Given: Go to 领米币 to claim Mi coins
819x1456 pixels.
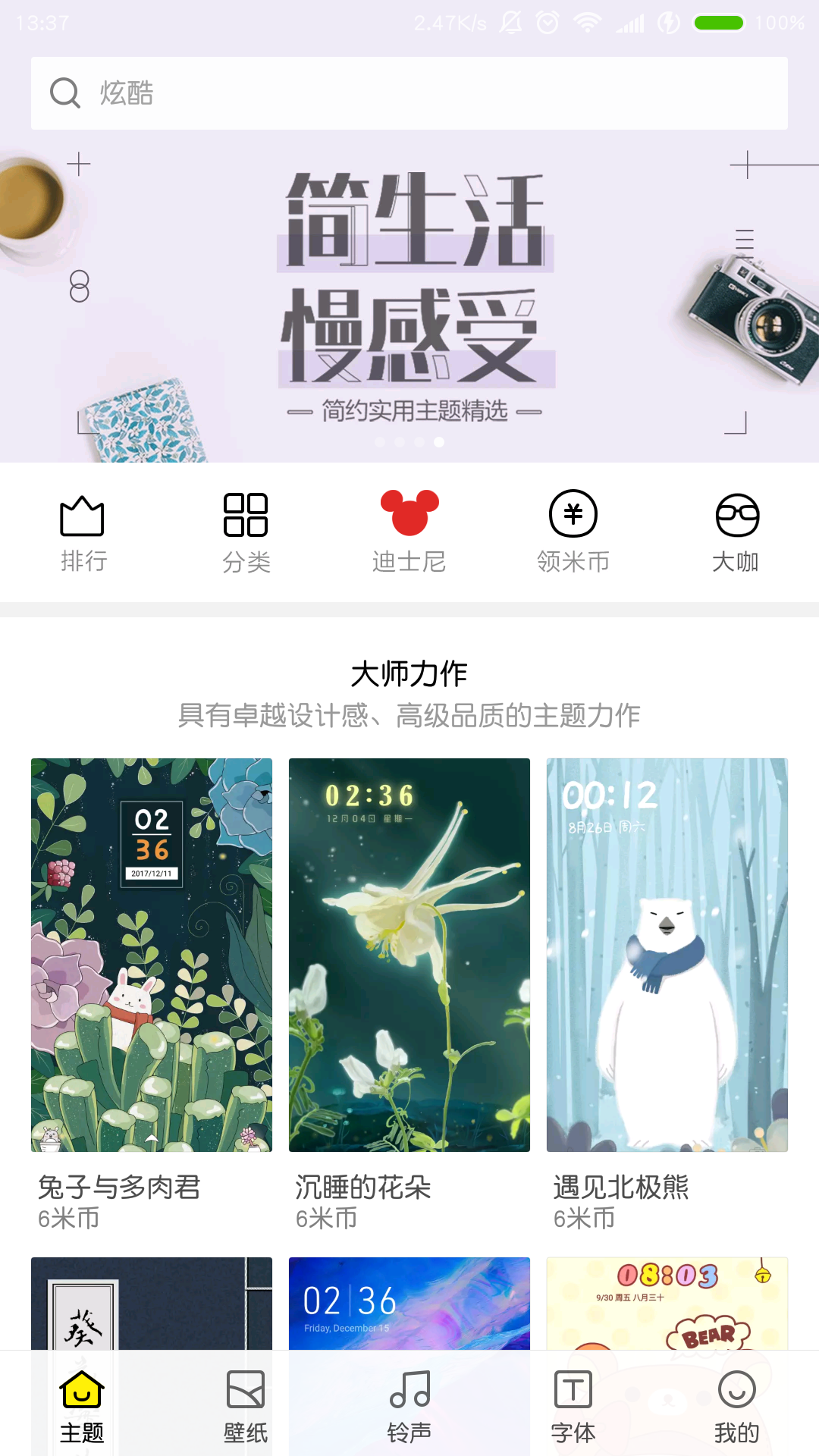Looking at the screenshot, I should [x=573, y=532].
